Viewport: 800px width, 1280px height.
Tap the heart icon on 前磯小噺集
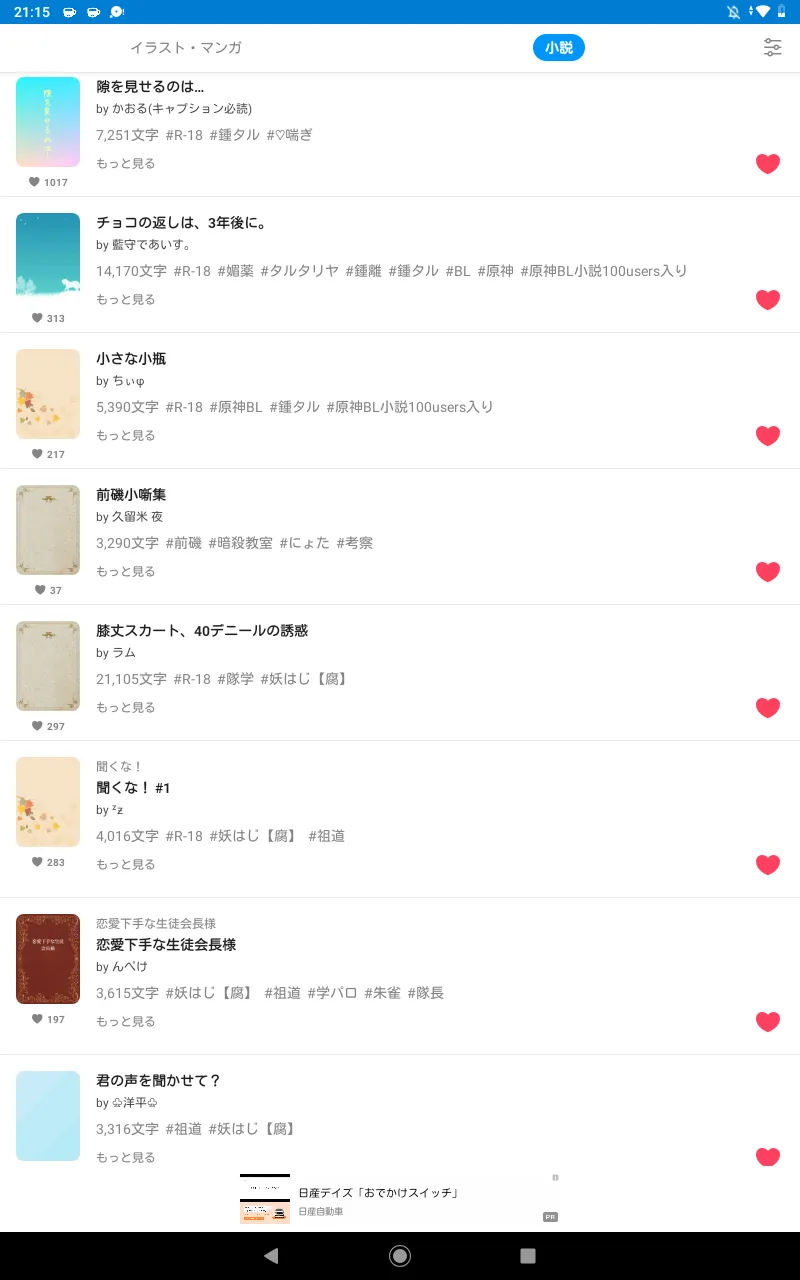767,571
